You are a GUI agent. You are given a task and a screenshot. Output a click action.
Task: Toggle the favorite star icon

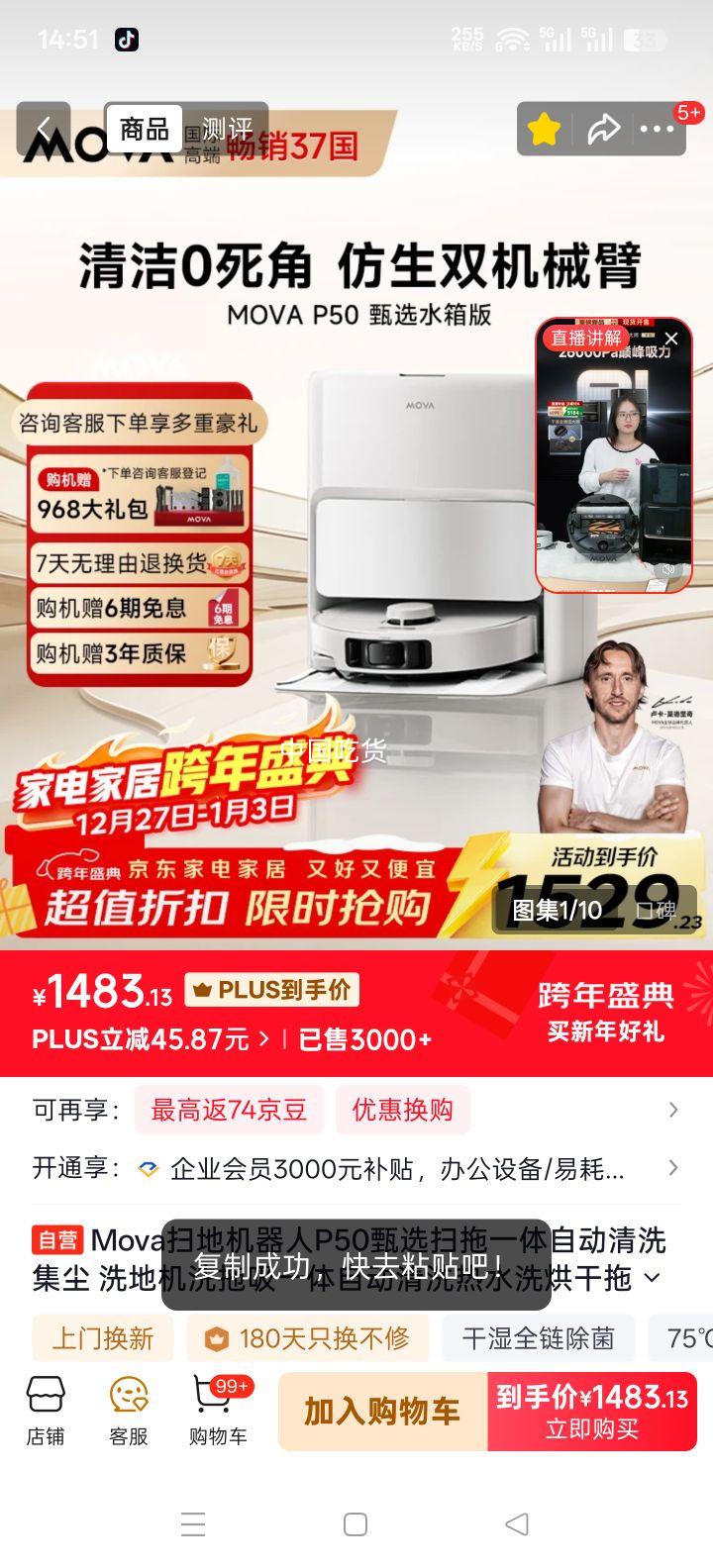(544, 129)
